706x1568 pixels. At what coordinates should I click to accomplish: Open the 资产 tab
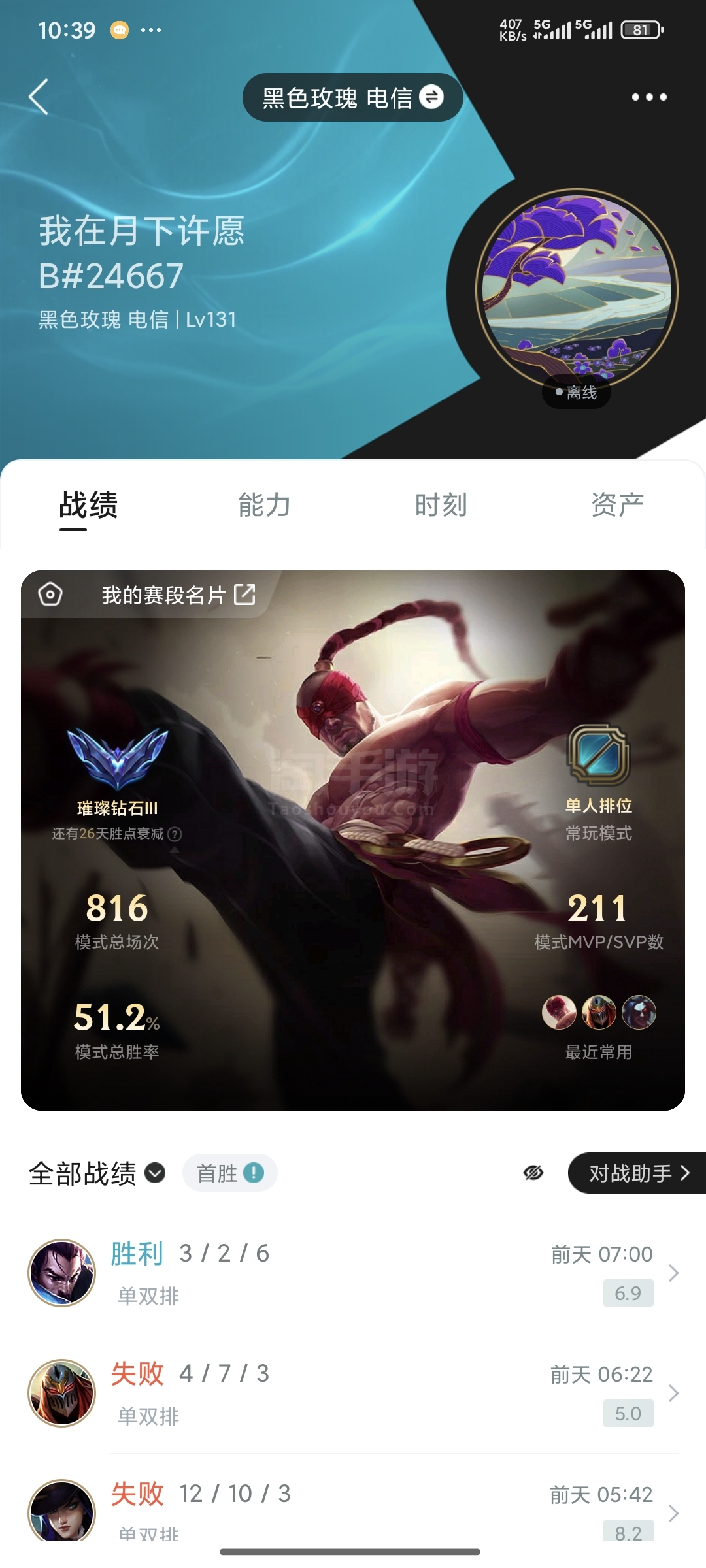(x=617, y=505)
